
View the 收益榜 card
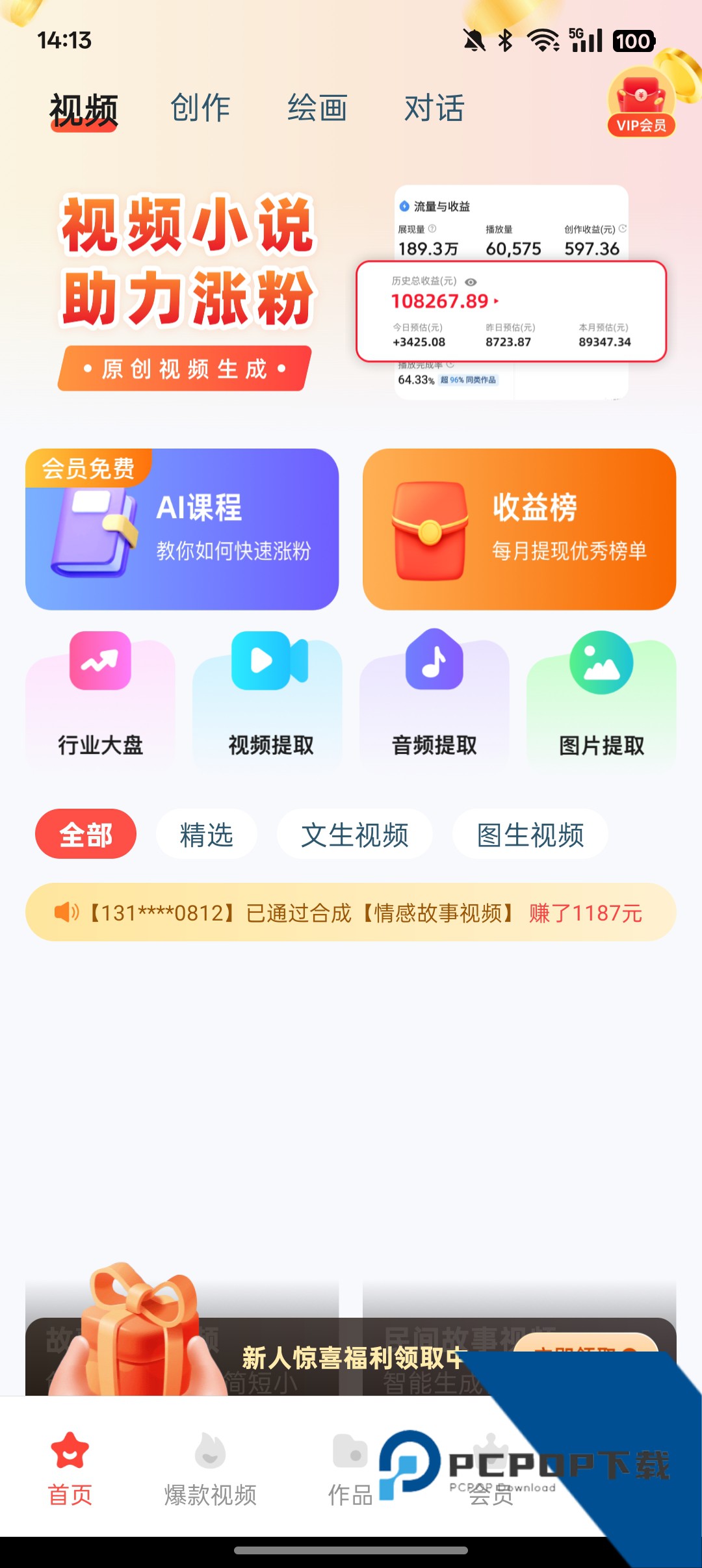click(x=519, y=529)
